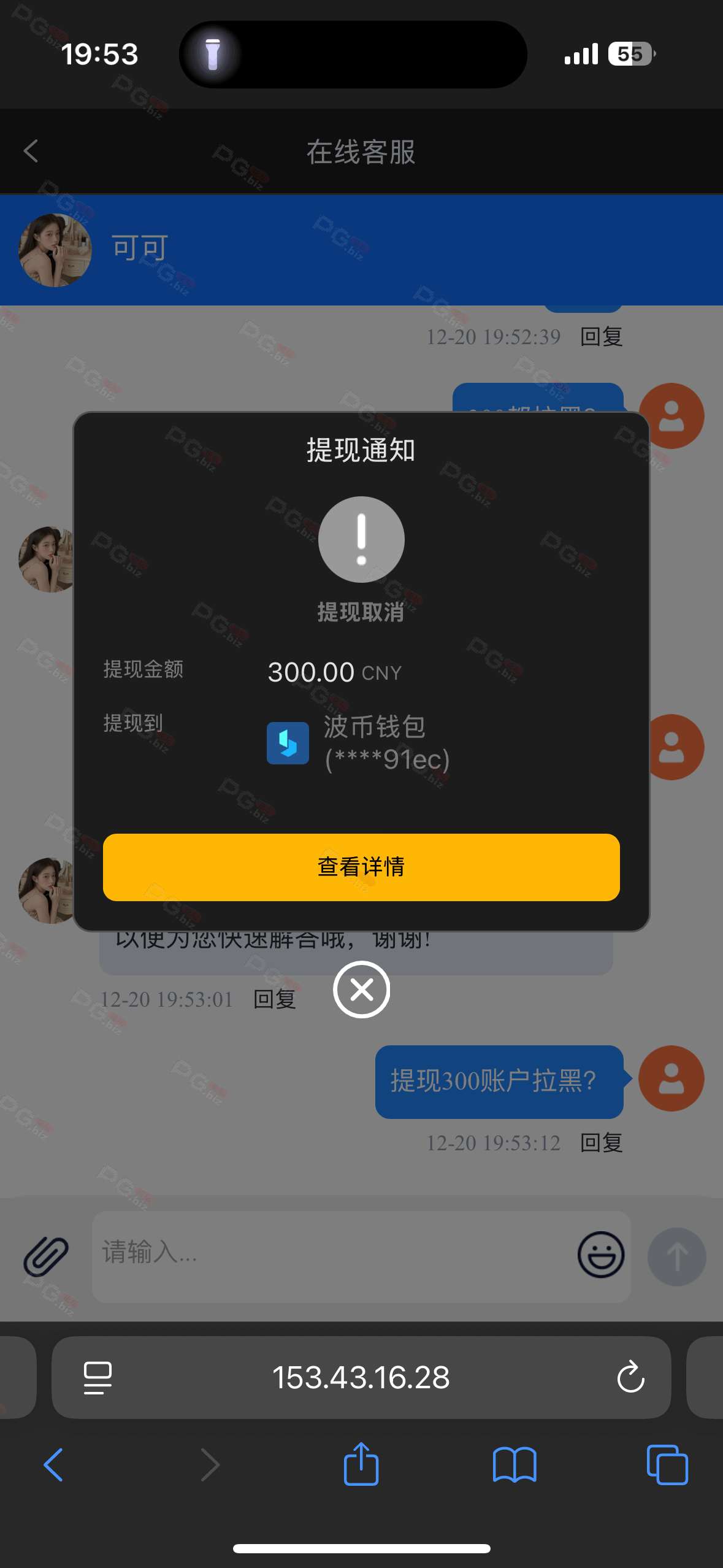Tap the reload icon in address bar
Screen dimensions: 723x1568
click(x=630, y=1377)
